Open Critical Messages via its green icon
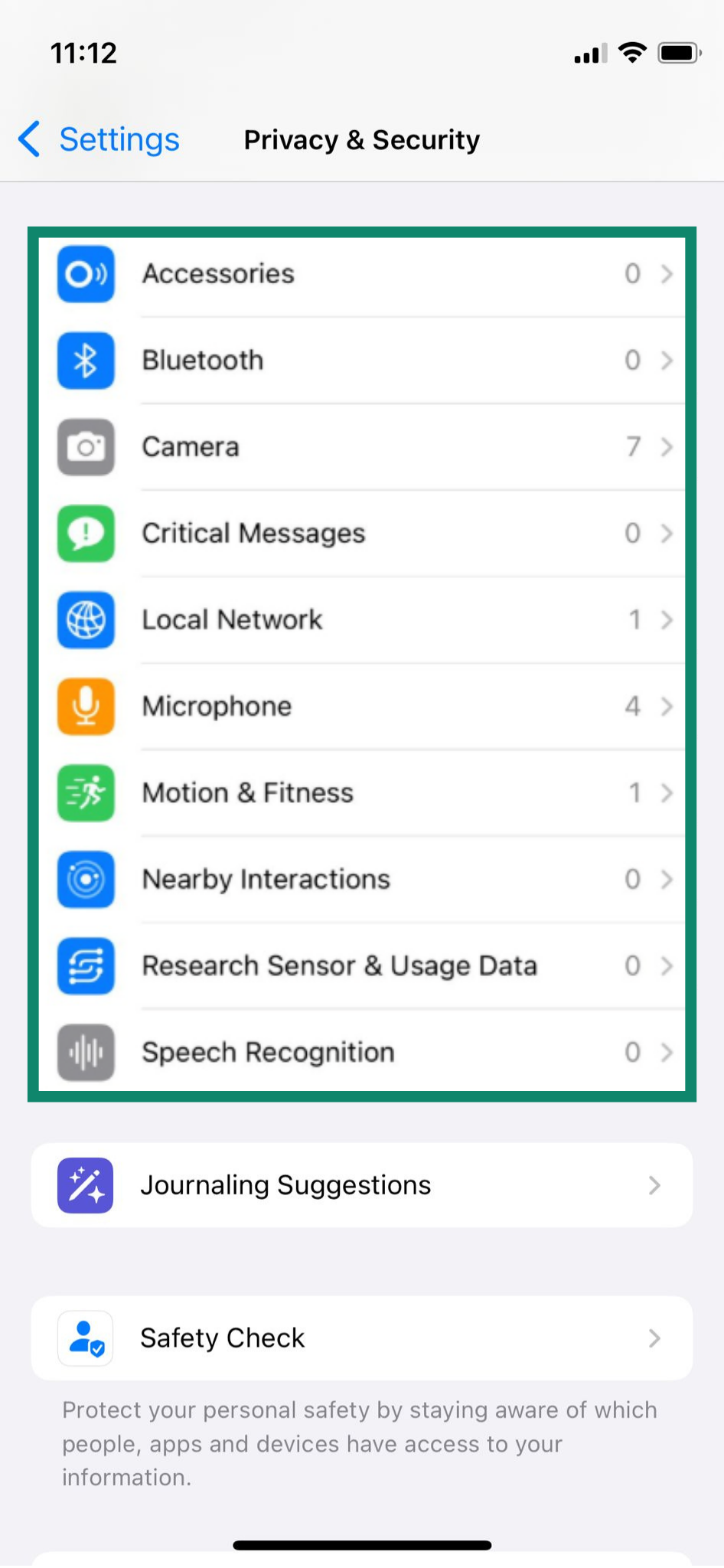The width and height of the screenshot is (724, 1568). [x=85, y=534]
